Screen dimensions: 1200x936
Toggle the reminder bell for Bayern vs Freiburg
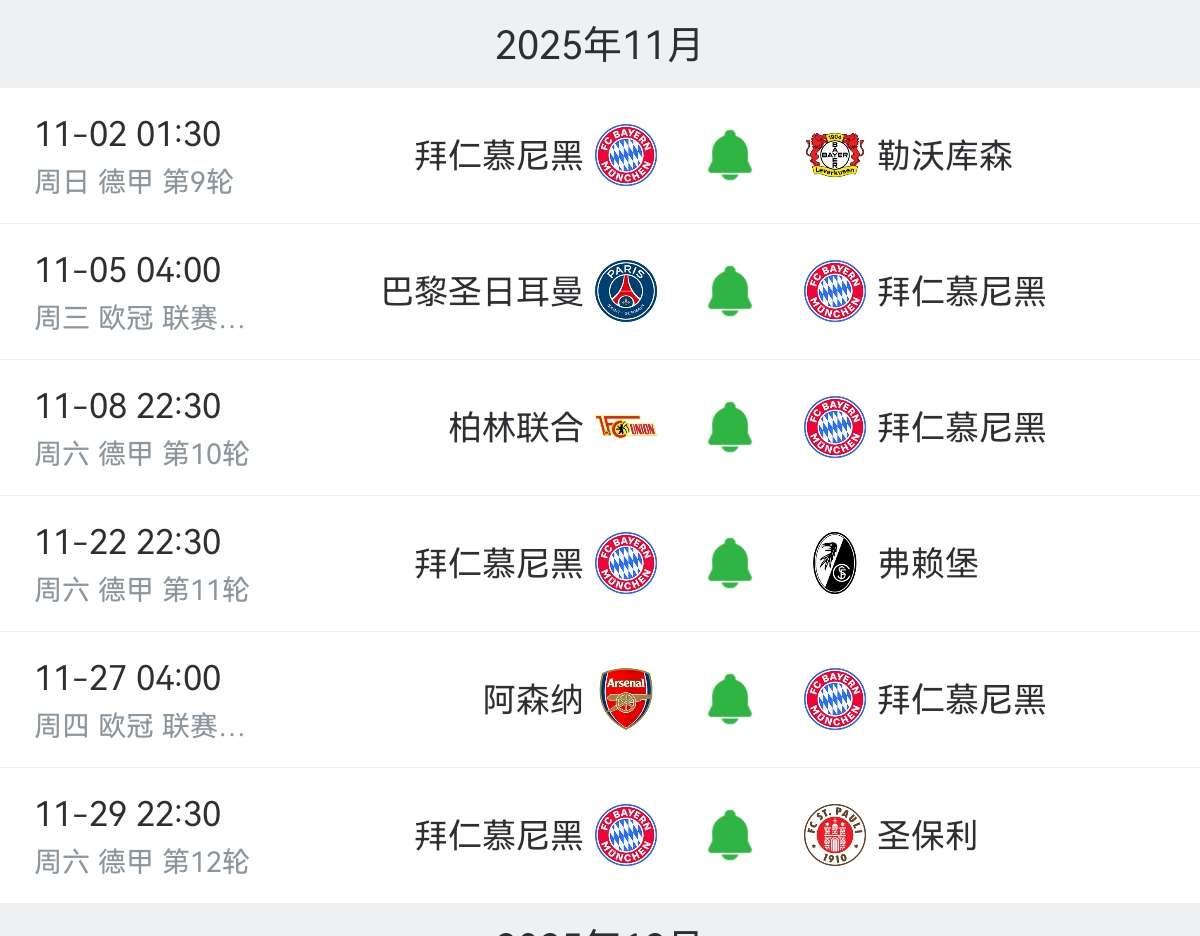pos(730,563)
